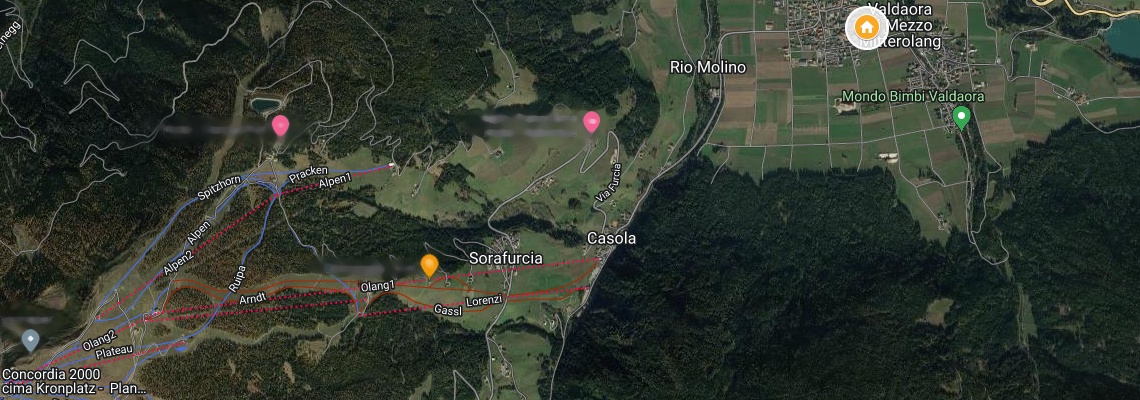Open the green Mondo Bimbi Valdaora pin

pos(961,117)
